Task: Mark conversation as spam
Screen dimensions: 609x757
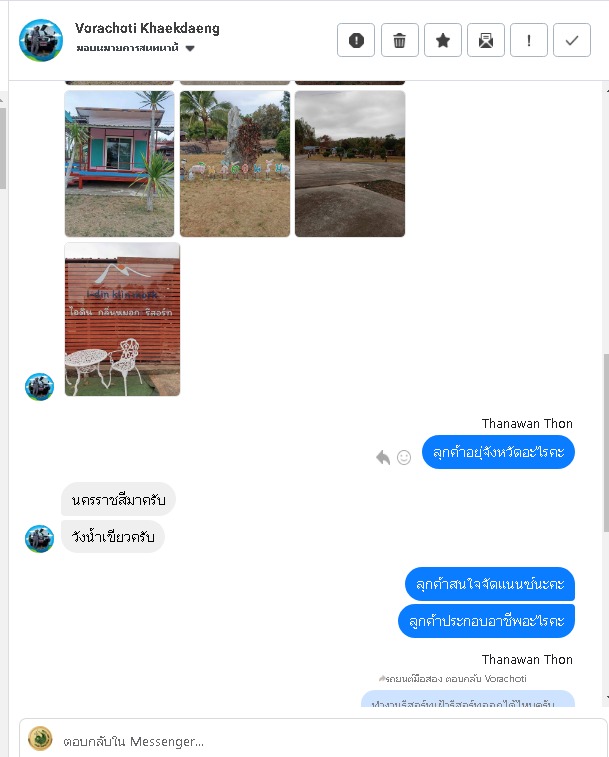Action: click(357, 40)
